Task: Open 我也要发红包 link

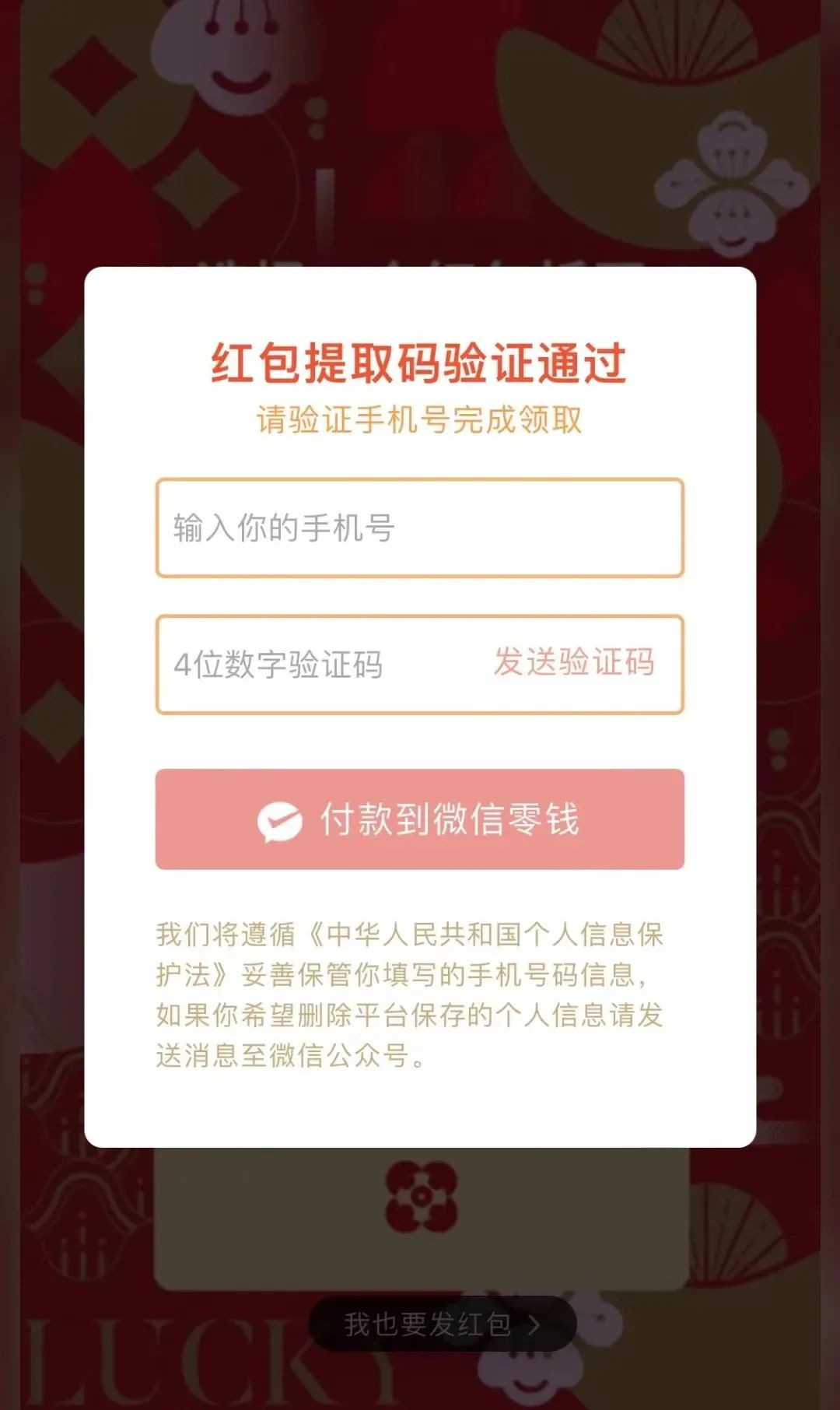Action: click(x=442, y=1324)
